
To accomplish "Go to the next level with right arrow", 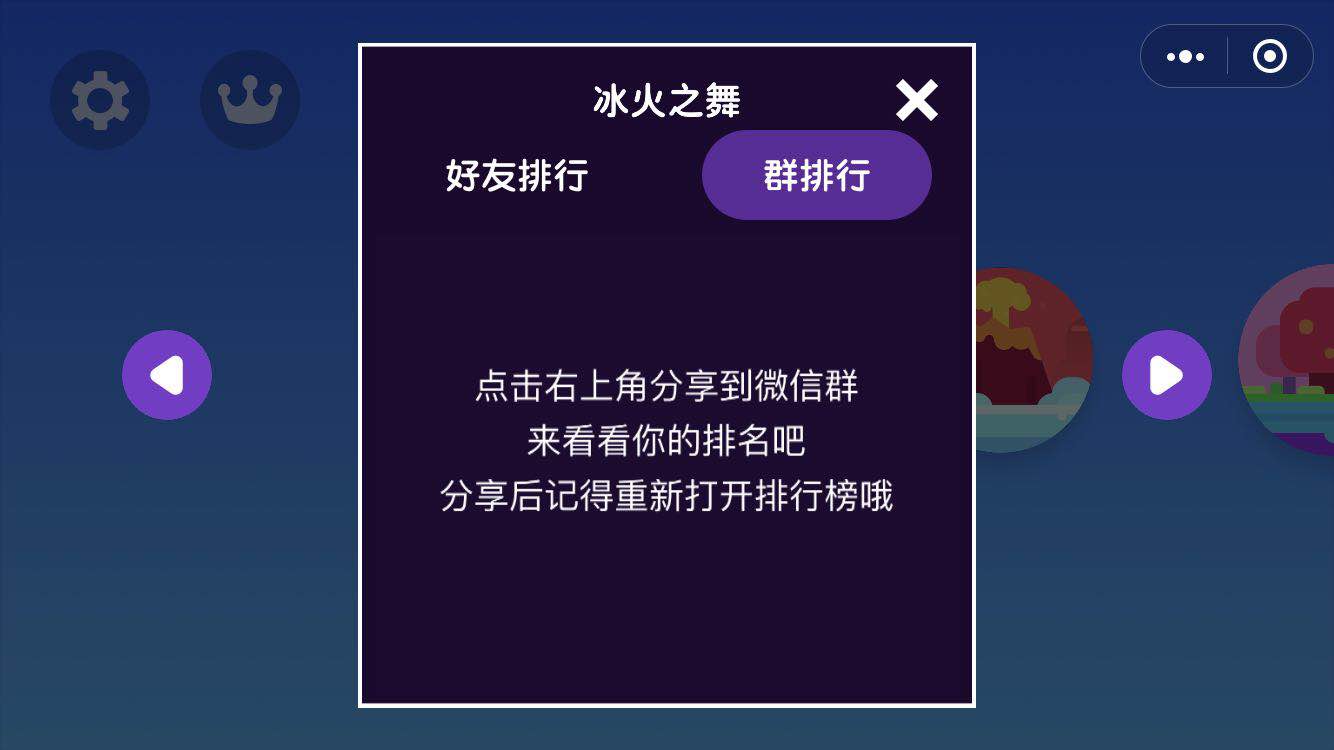I will [1166, 375].
